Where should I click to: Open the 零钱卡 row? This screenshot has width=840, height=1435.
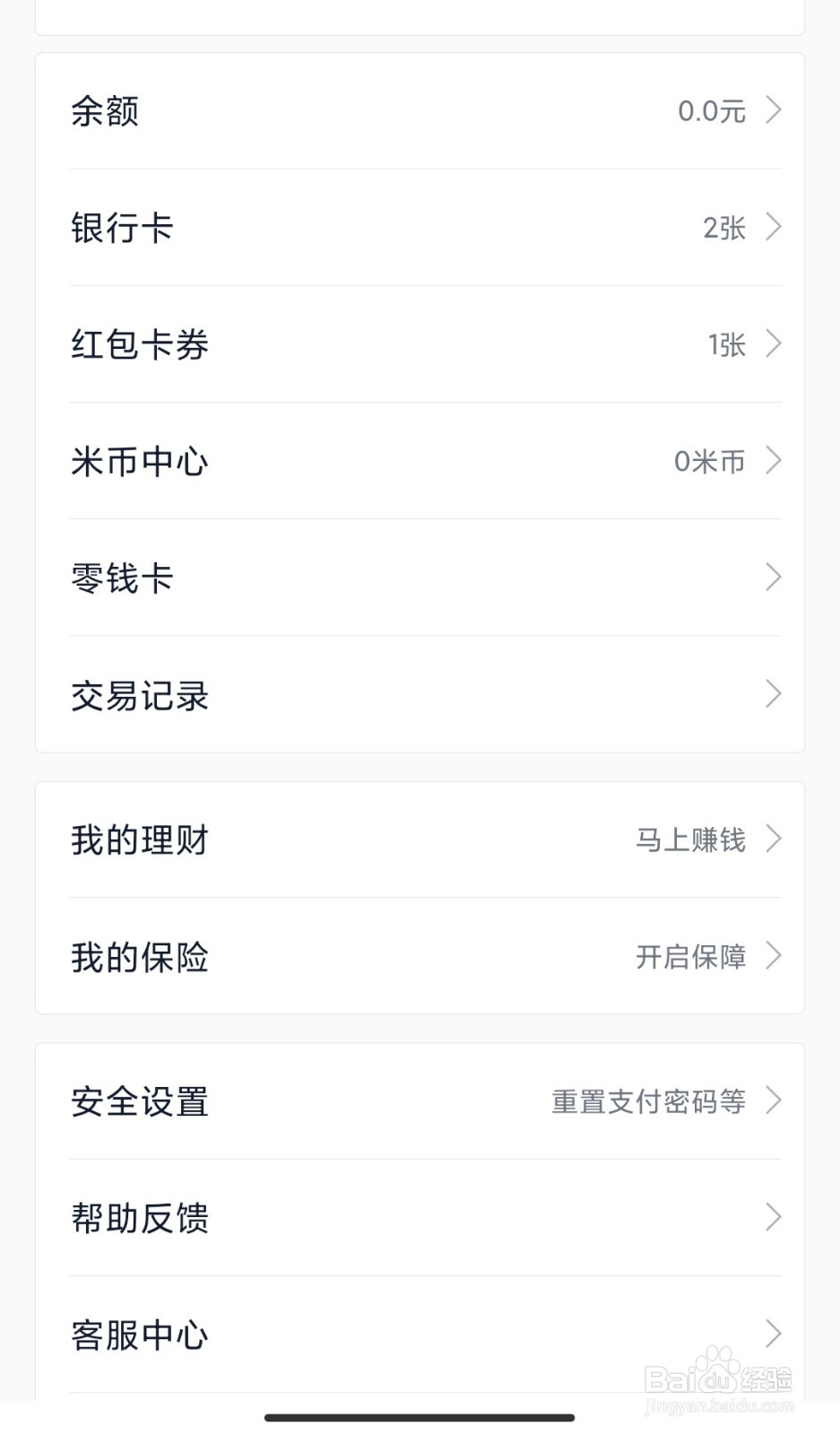pyautogui.click(x=420, y=578)
